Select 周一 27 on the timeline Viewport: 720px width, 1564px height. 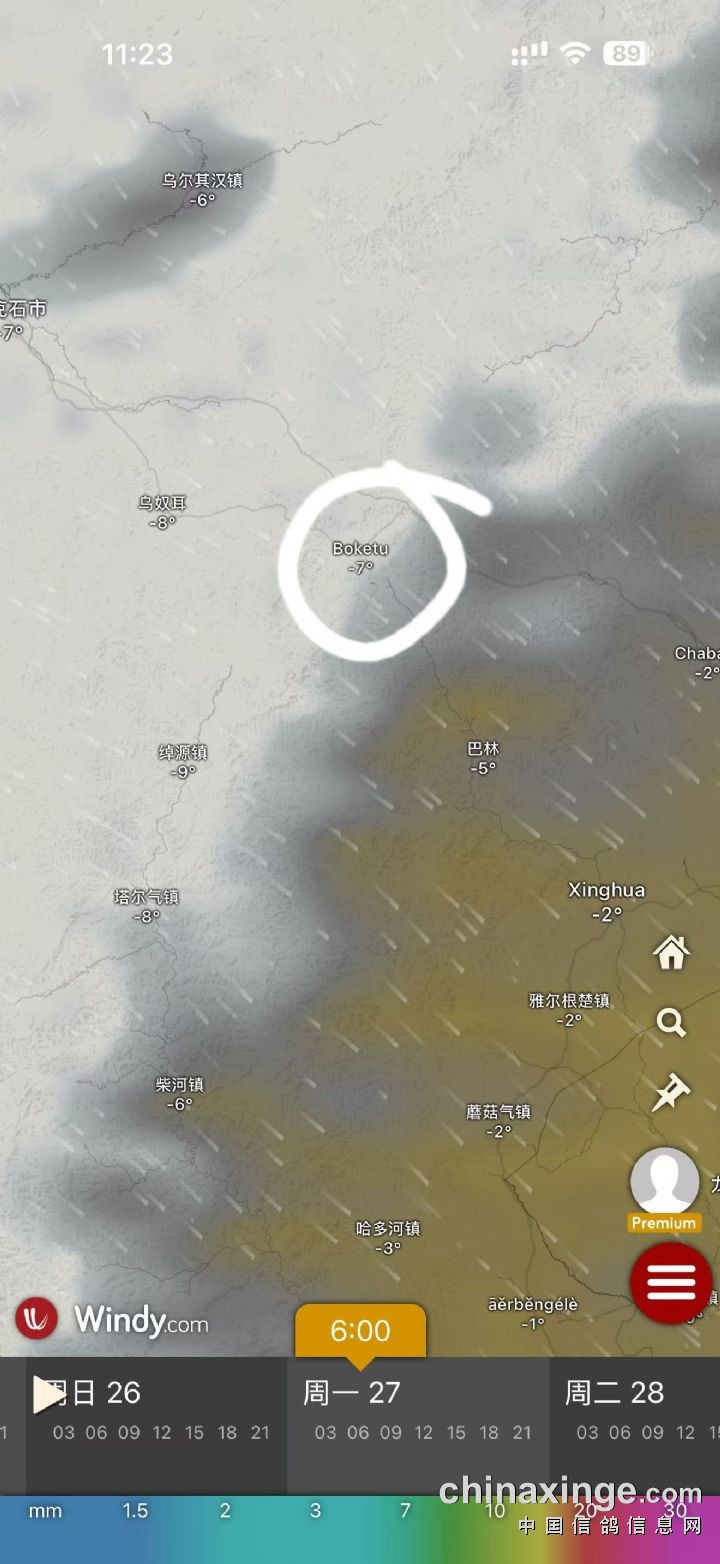pos(352,1392)
